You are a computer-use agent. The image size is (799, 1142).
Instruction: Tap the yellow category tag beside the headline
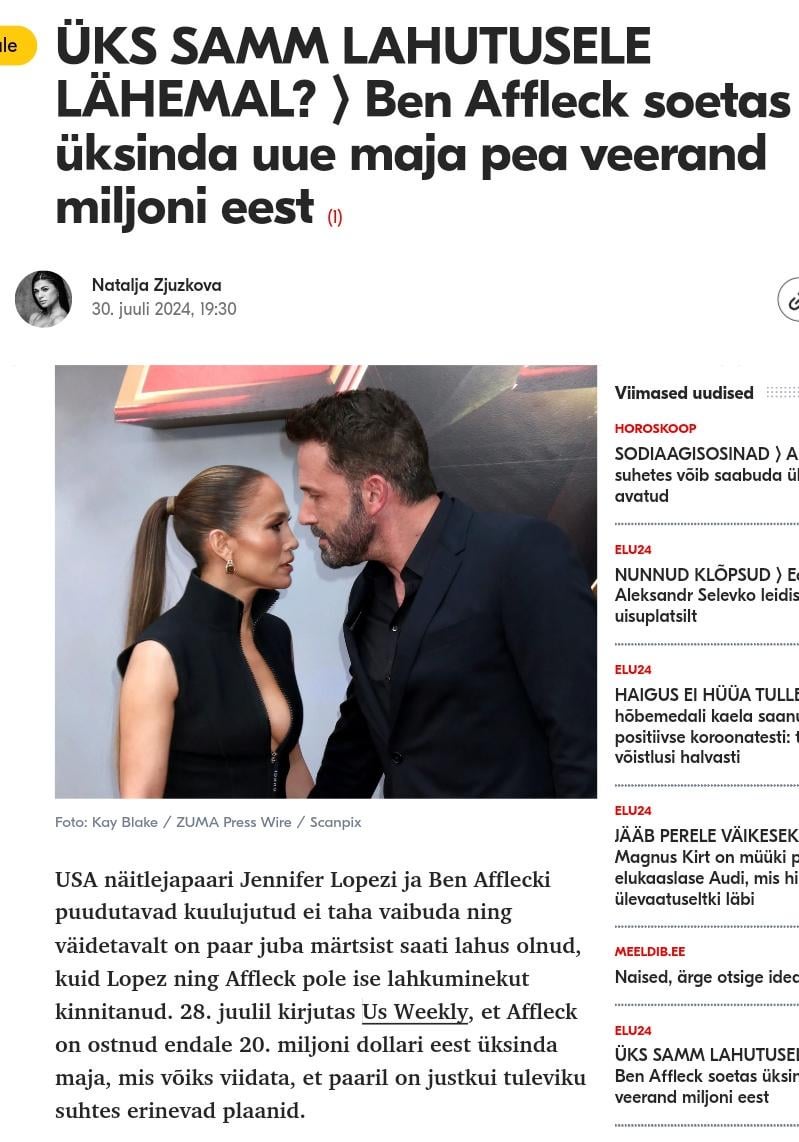tap(16, 45)
